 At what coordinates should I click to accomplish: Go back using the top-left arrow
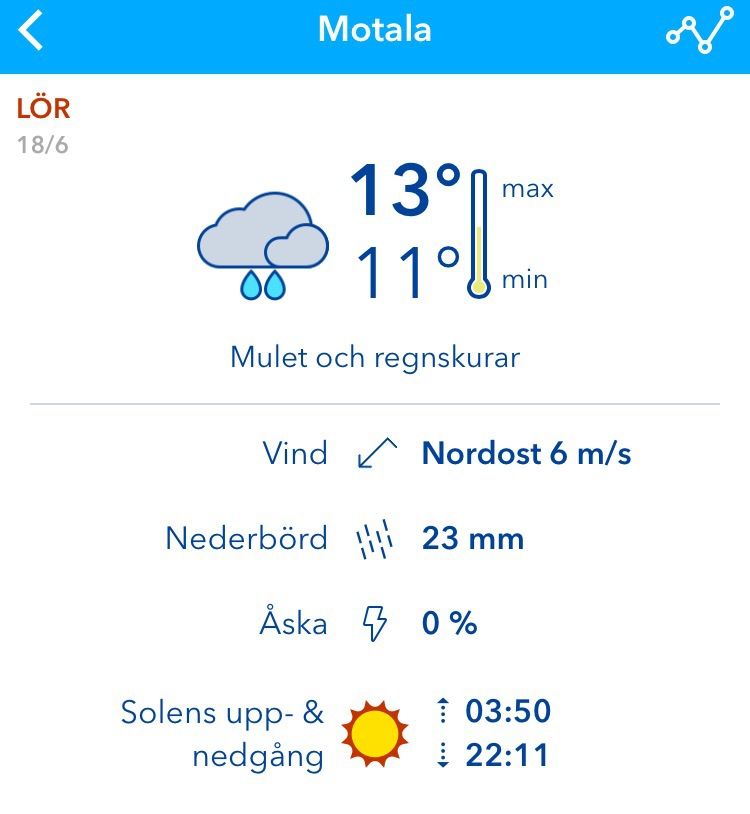30,31
